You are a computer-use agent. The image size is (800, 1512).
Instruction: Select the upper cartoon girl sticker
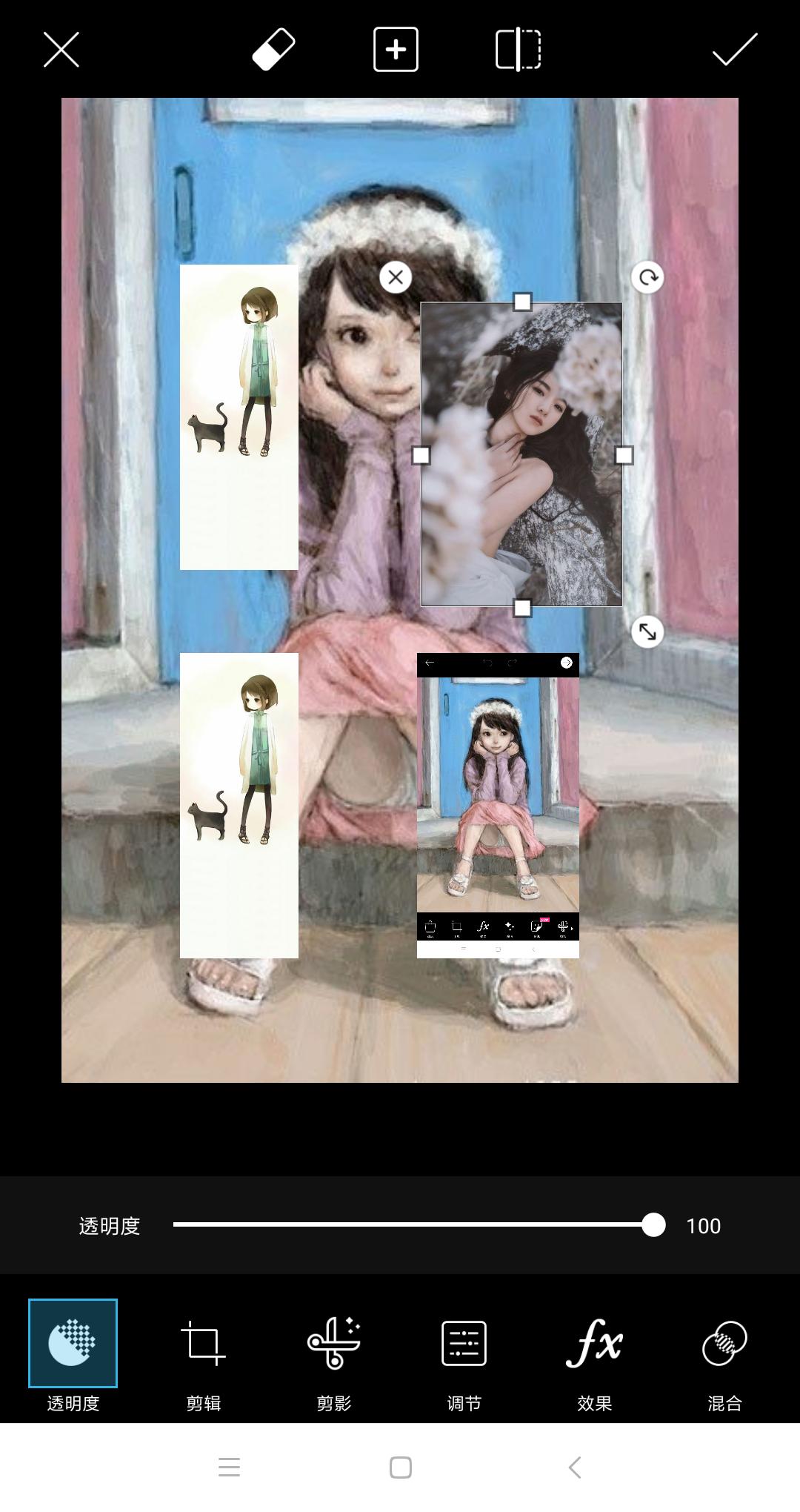click(x=239, y=417)
